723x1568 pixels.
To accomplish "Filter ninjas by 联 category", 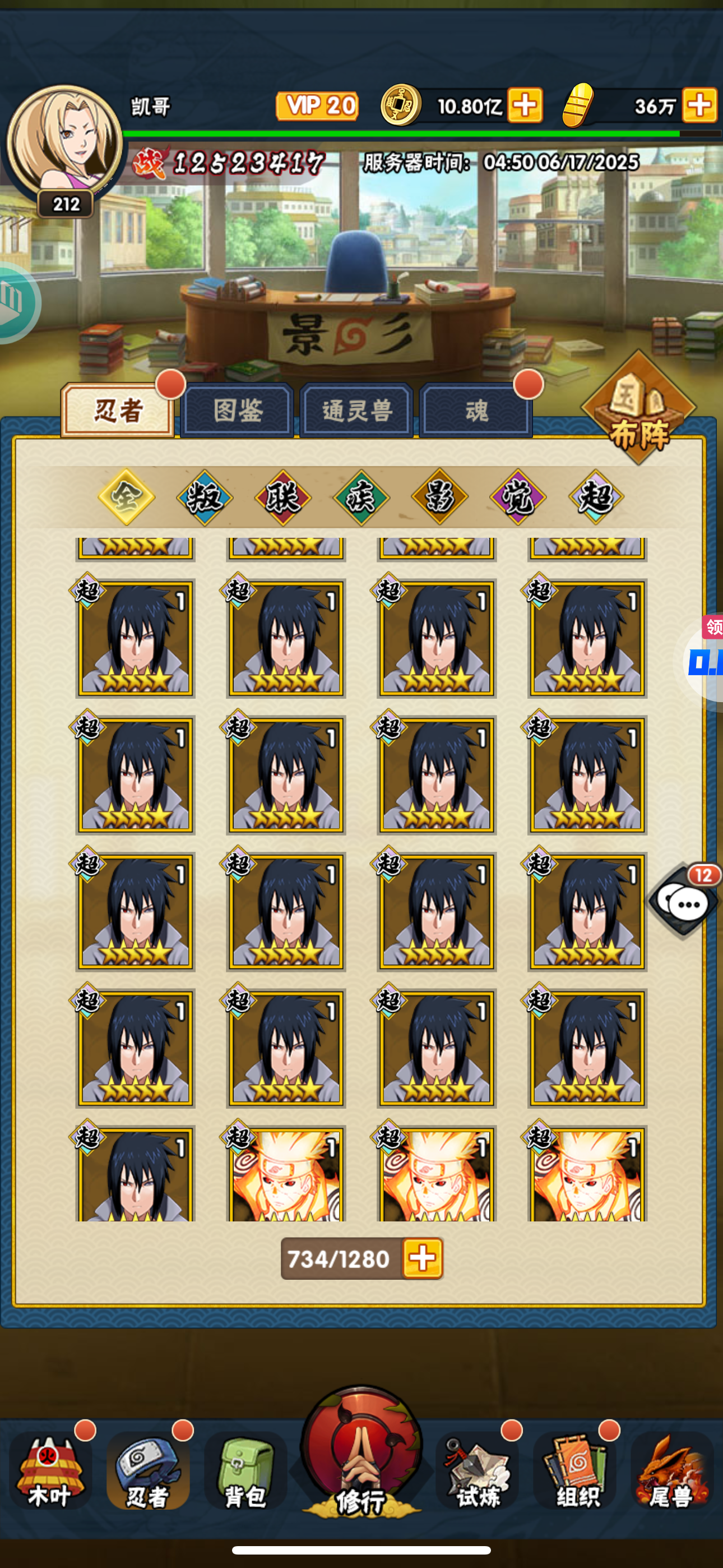I will click(x=283, y=497).
